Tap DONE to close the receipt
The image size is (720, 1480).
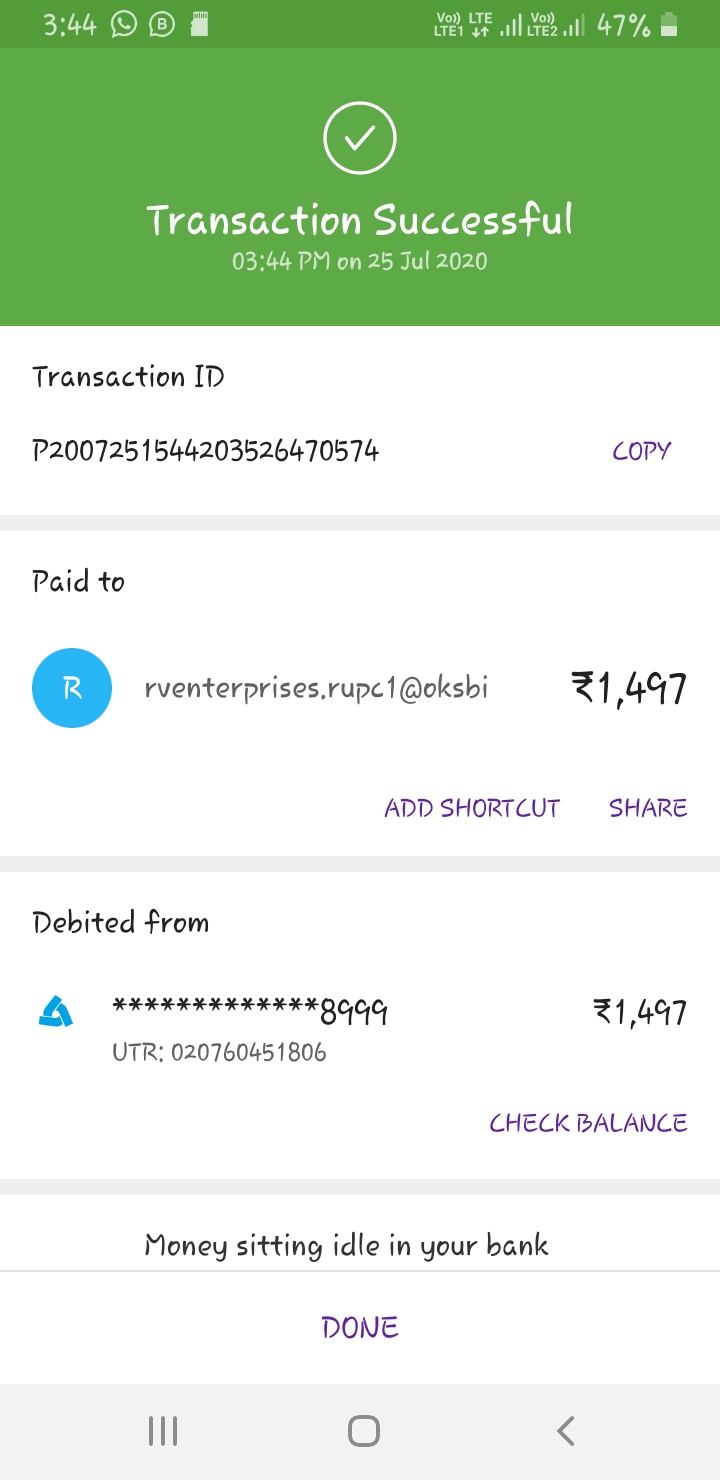click(360, 1328)
